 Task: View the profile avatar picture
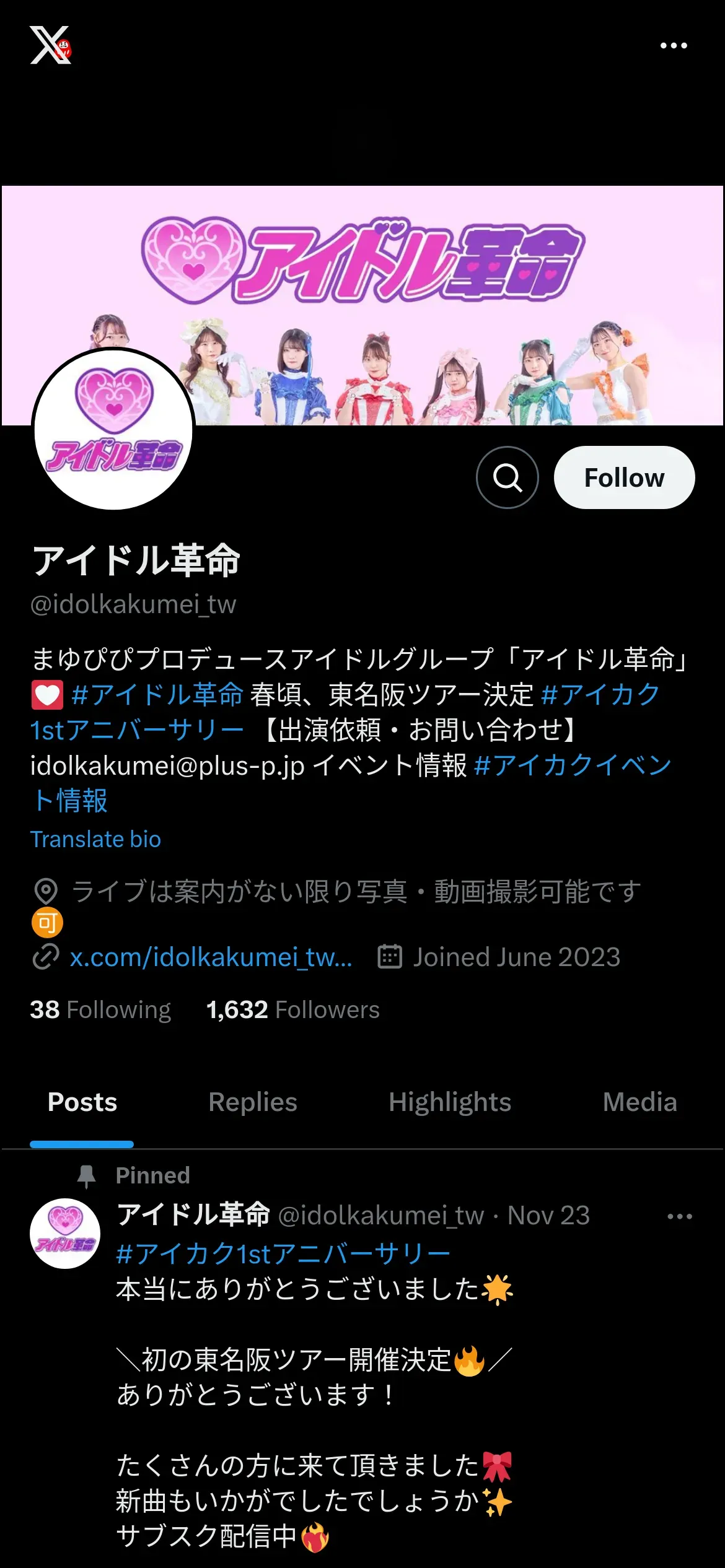click(113, 429)
